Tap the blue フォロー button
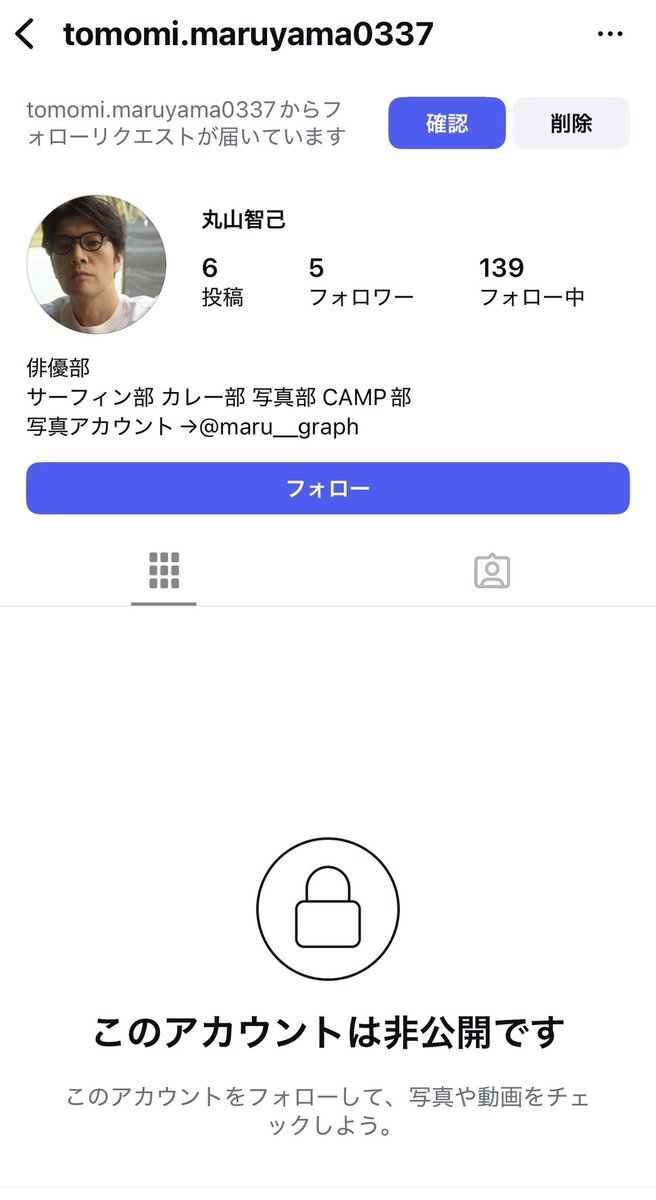The image size is (656, 1200). point(328,488)
